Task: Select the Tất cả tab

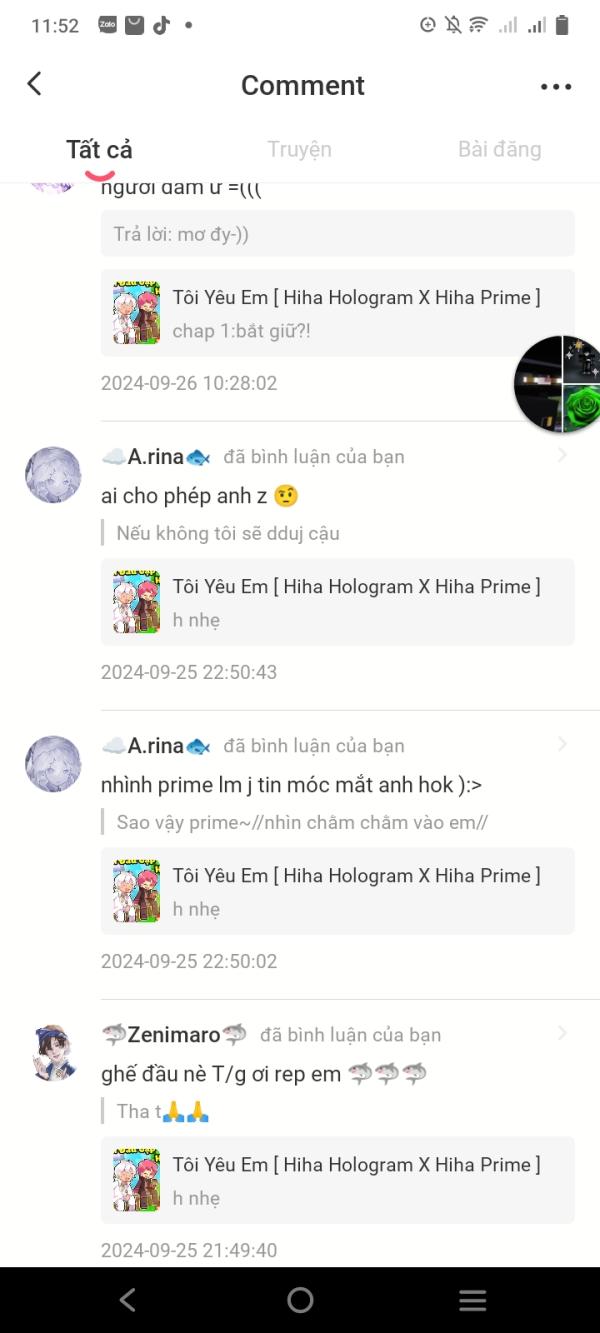Action: (x=99, y=149)
